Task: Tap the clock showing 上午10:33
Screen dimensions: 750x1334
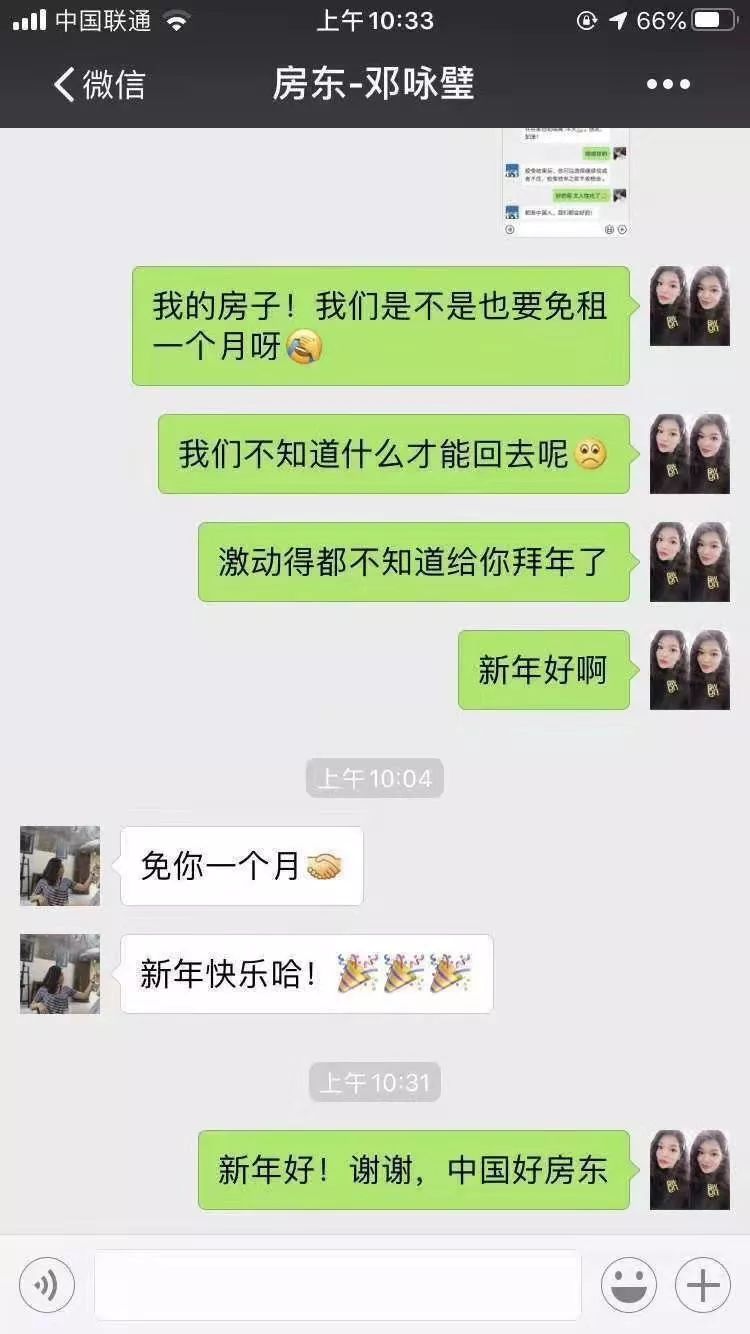Action: 375,20
